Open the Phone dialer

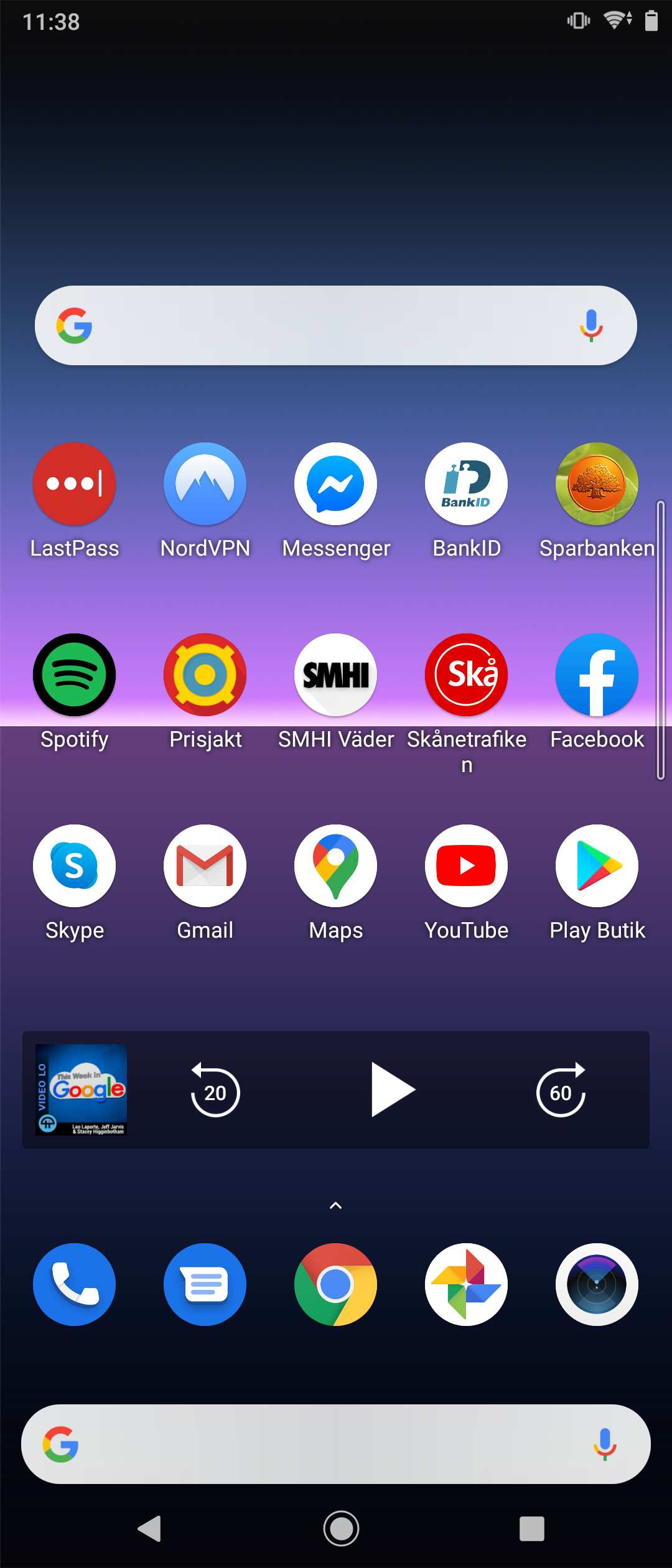click(74, 1284)
